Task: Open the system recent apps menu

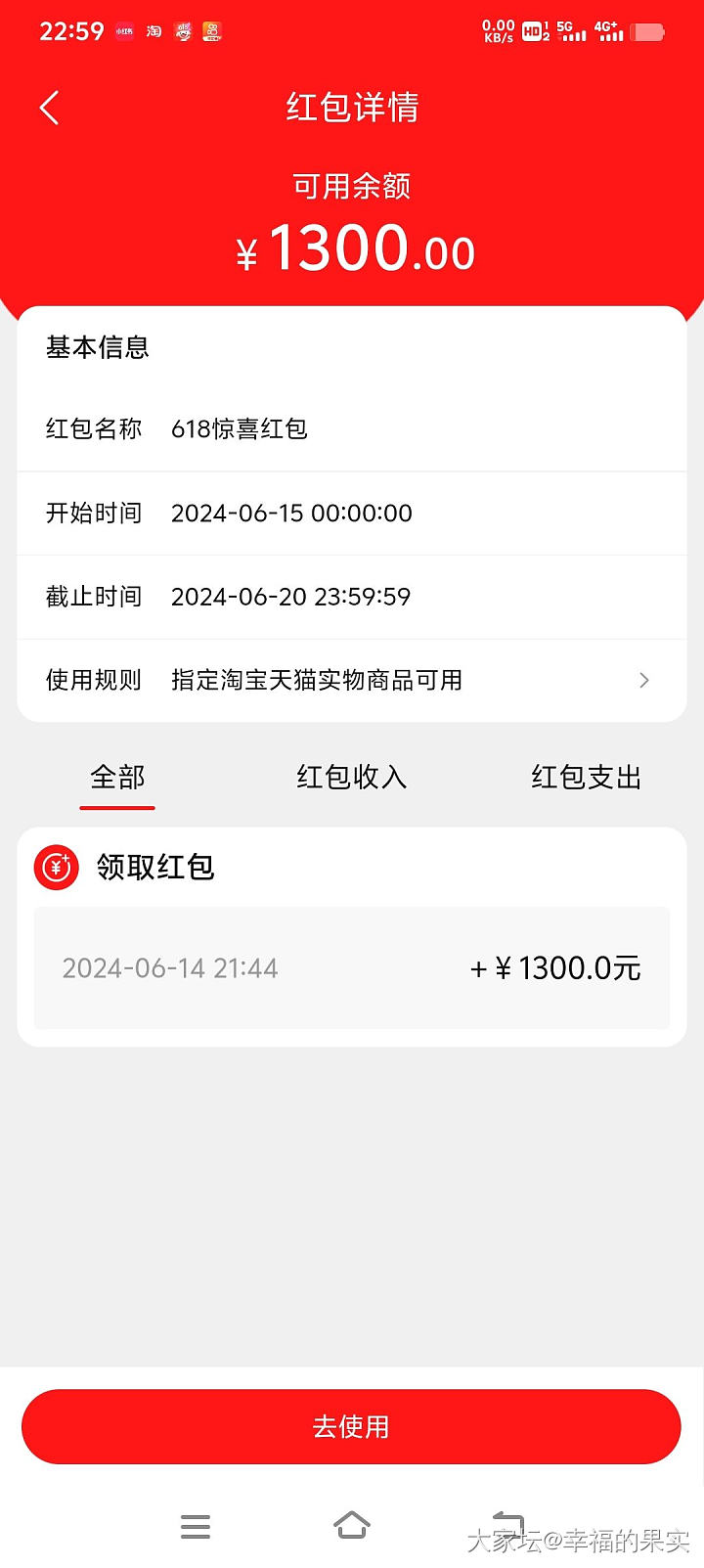Action: click(196, 1526)
